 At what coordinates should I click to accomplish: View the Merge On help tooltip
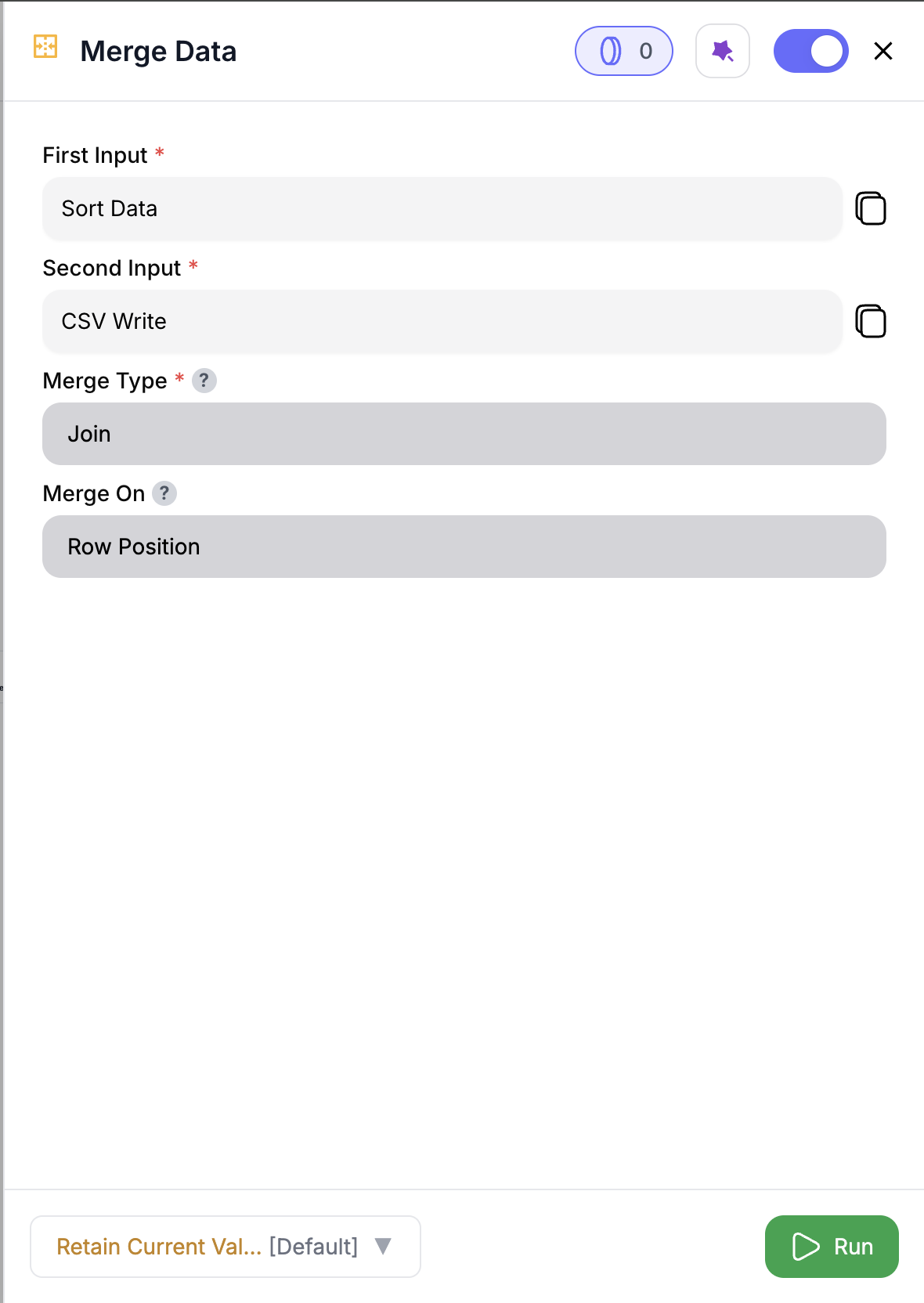[x=164, y=493]
